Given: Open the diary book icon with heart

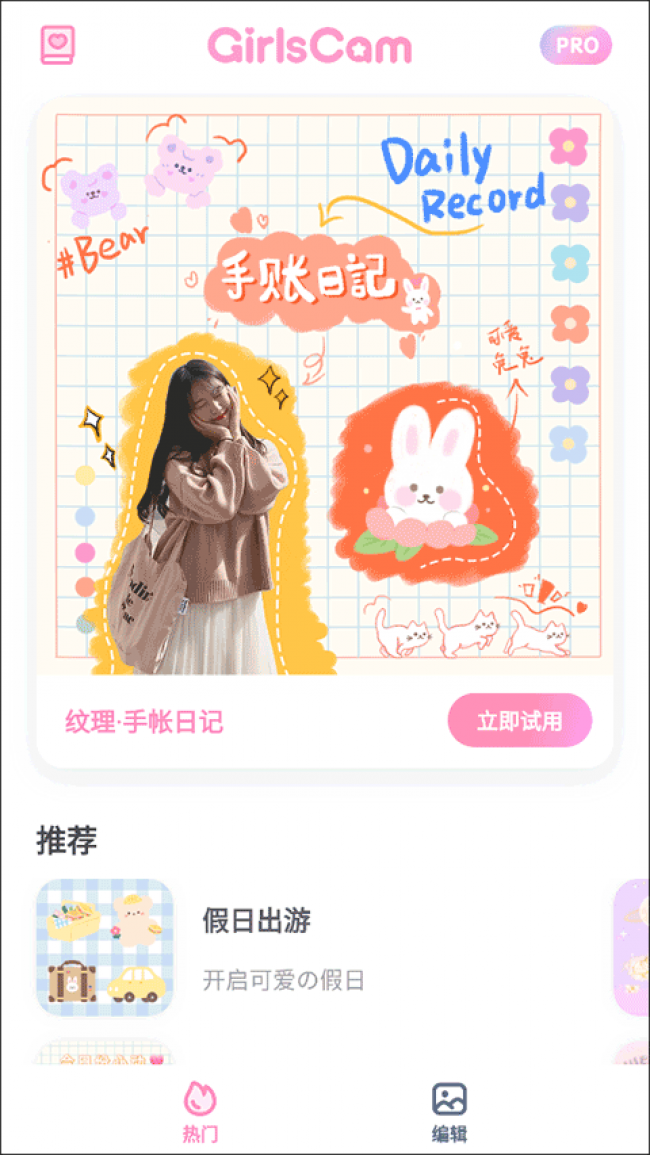Looking at the screenshot, I should [57, 45].
